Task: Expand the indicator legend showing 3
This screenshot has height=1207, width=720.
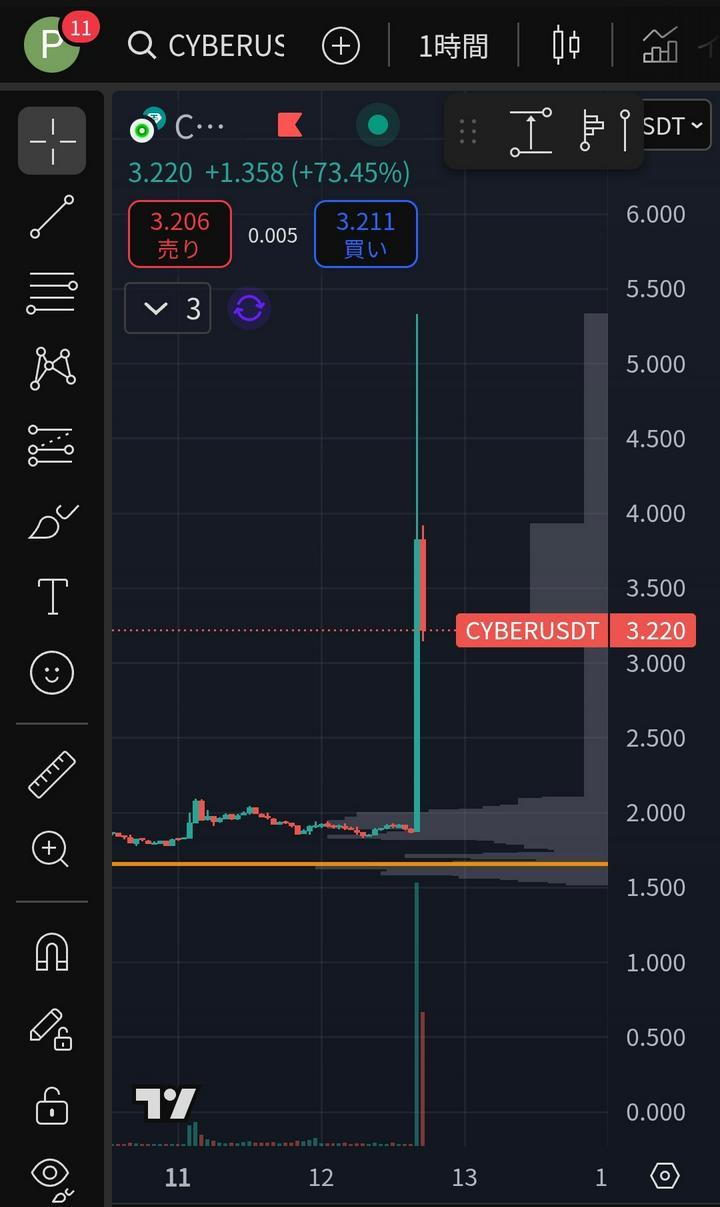Action: (167, 308)
